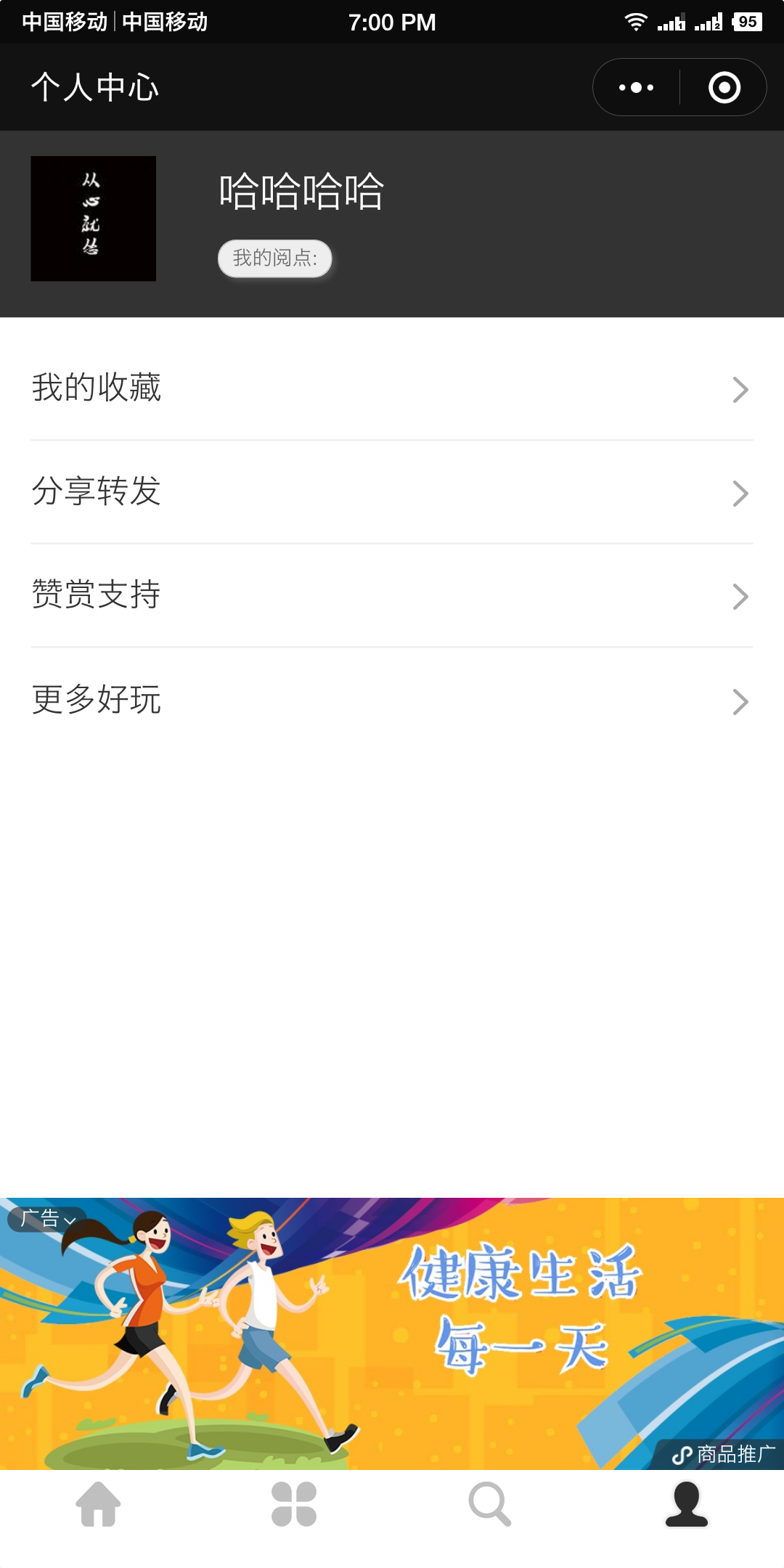
Task: Open the mini program more-options menu
Action: [636, 88]
